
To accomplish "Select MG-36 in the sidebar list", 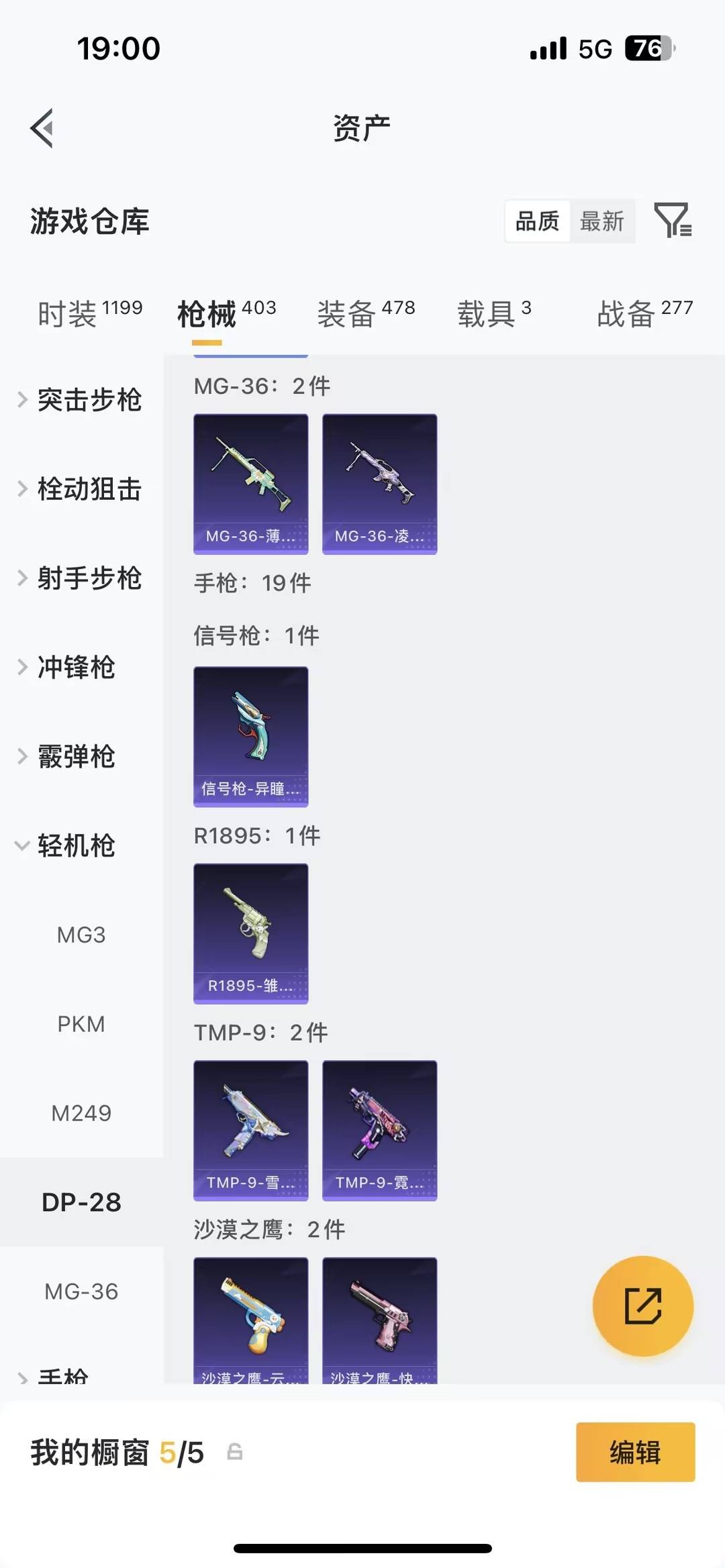I will tap(82, 1291).
